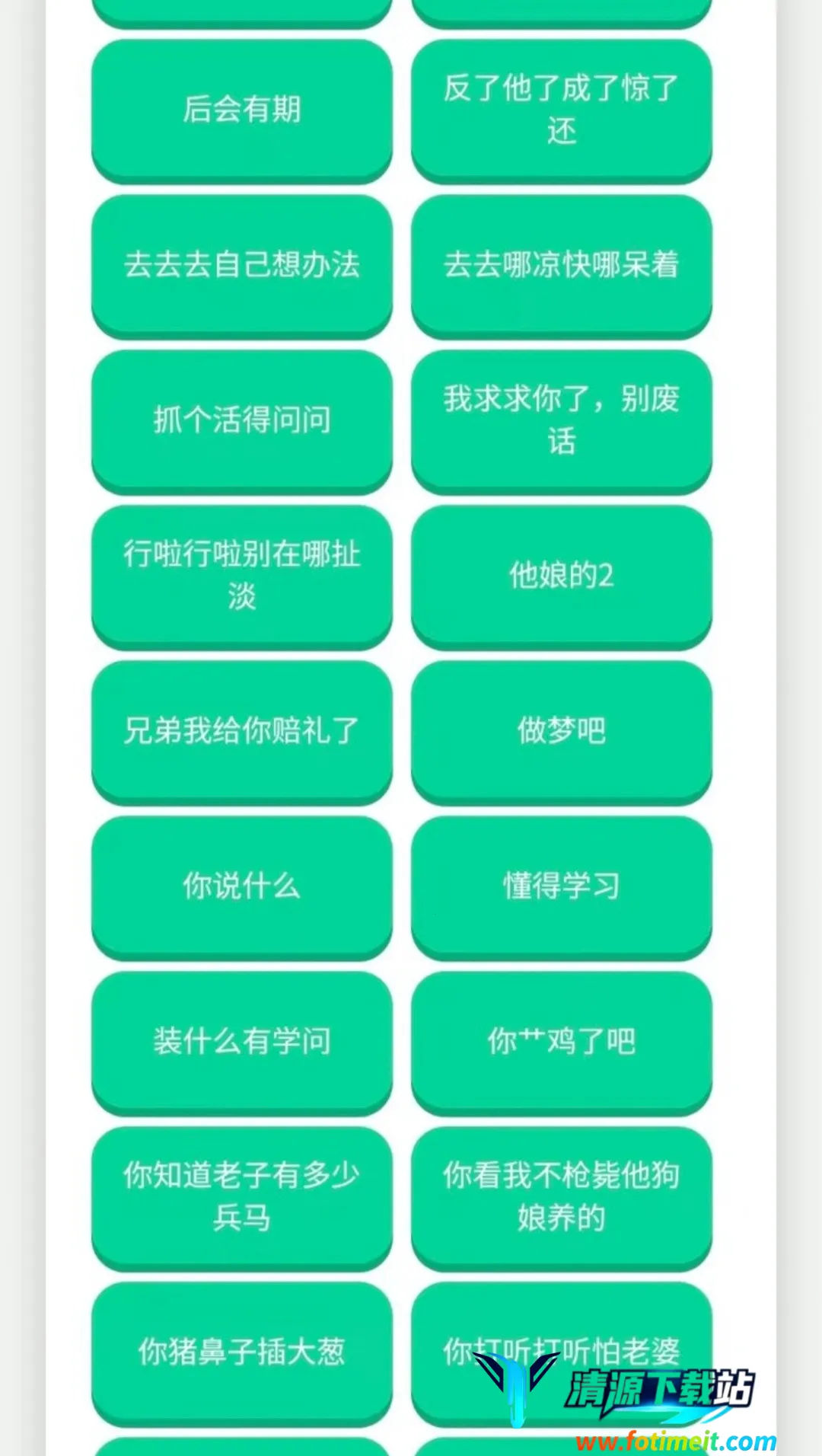This screenshot has width=822, height=1456.
Task: Tap the 反了他了成了惊了还 button
Action: [x=561, y=110]
